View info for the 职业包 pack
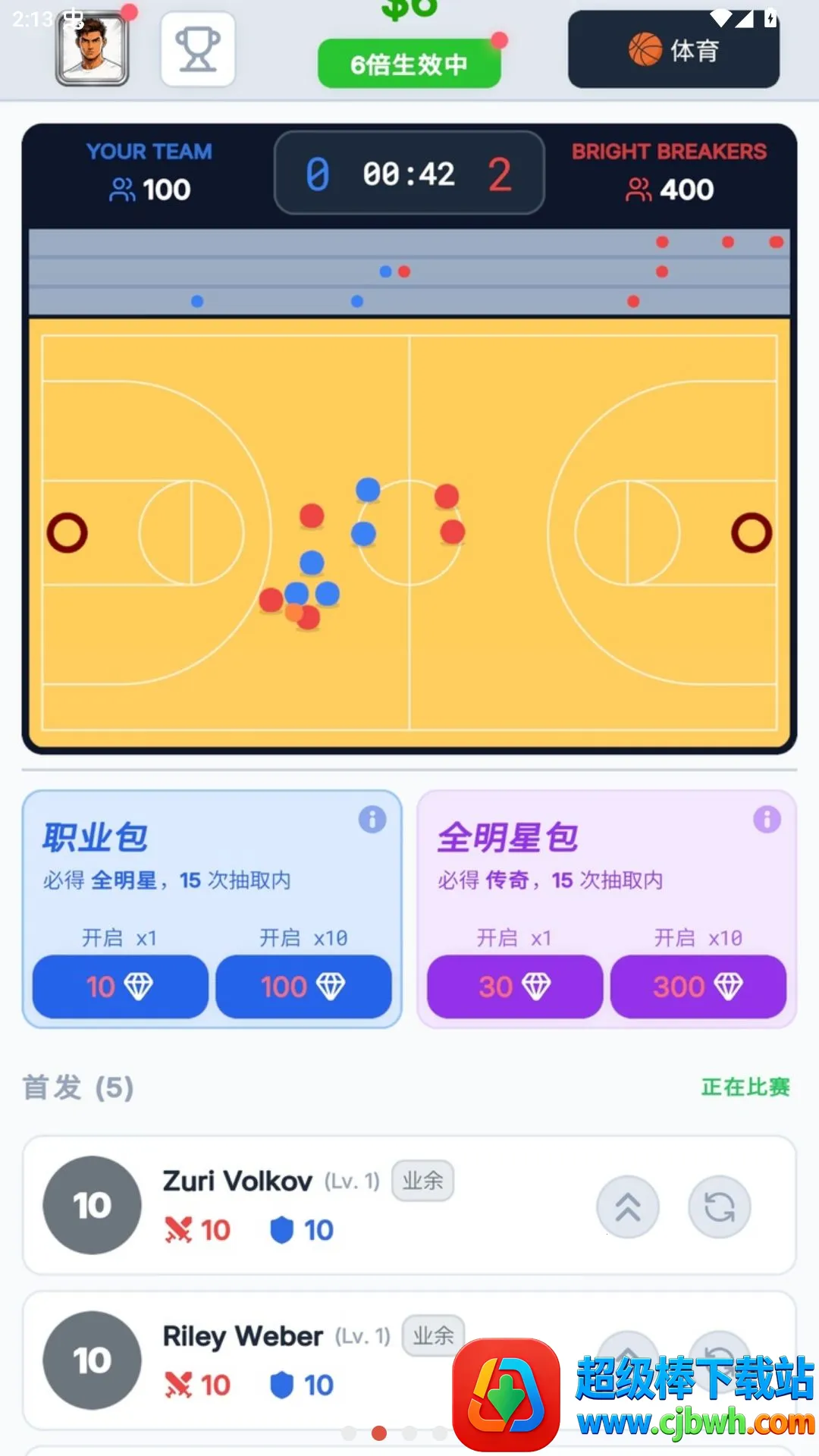This screenshot has height=1456, width=819. (x=372, y=819)
